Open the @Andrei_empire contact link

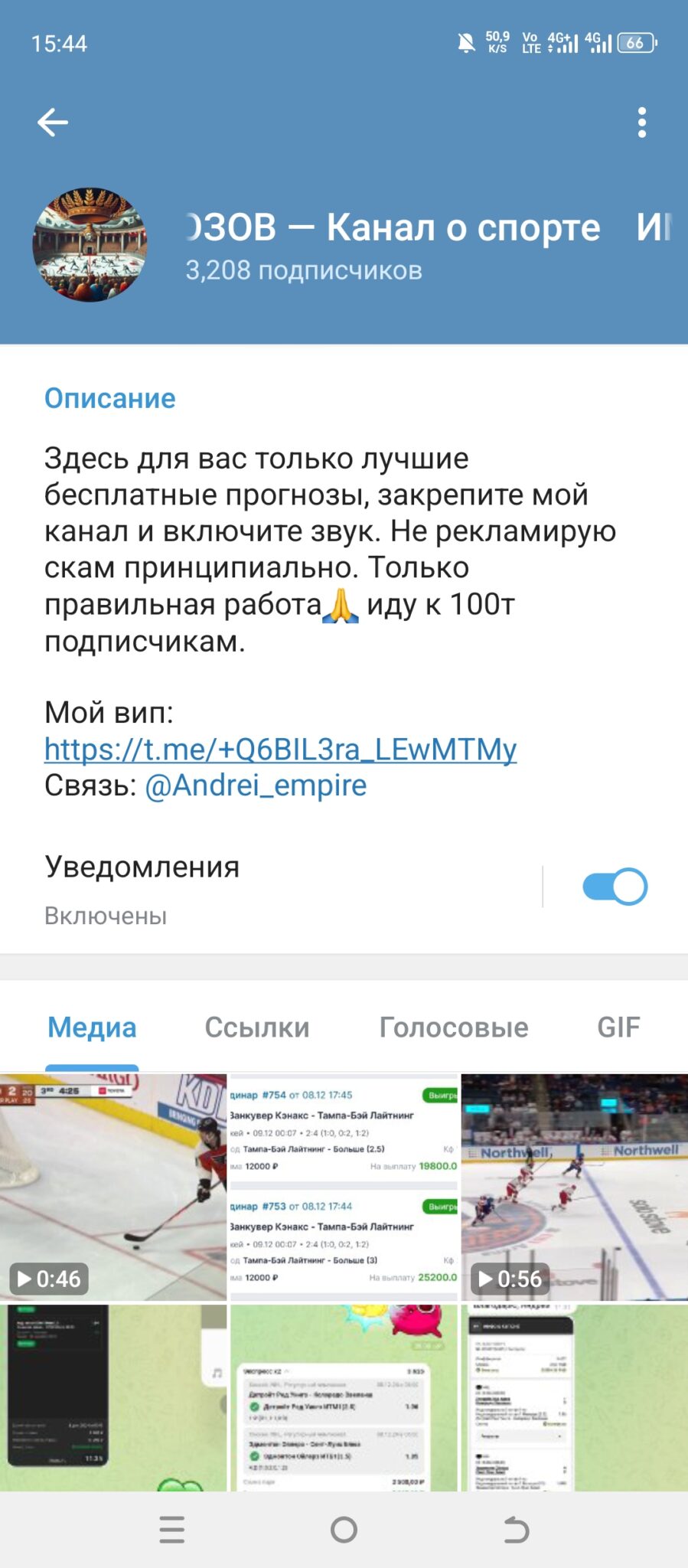tap(256, 786)
